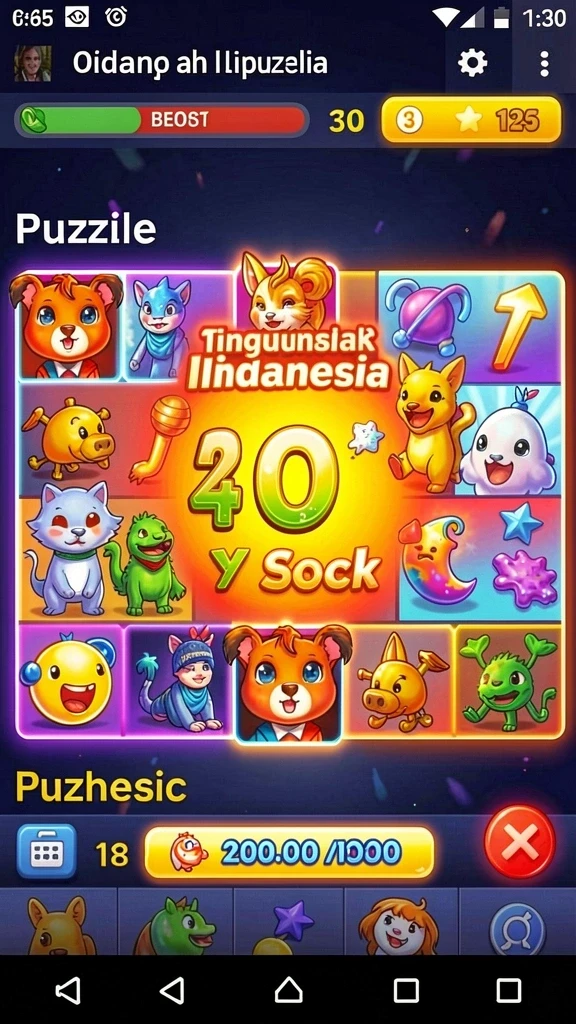Screen dimensions: 576x1024
Task: Open the purple star bottom tab
Action: point(288,921)
